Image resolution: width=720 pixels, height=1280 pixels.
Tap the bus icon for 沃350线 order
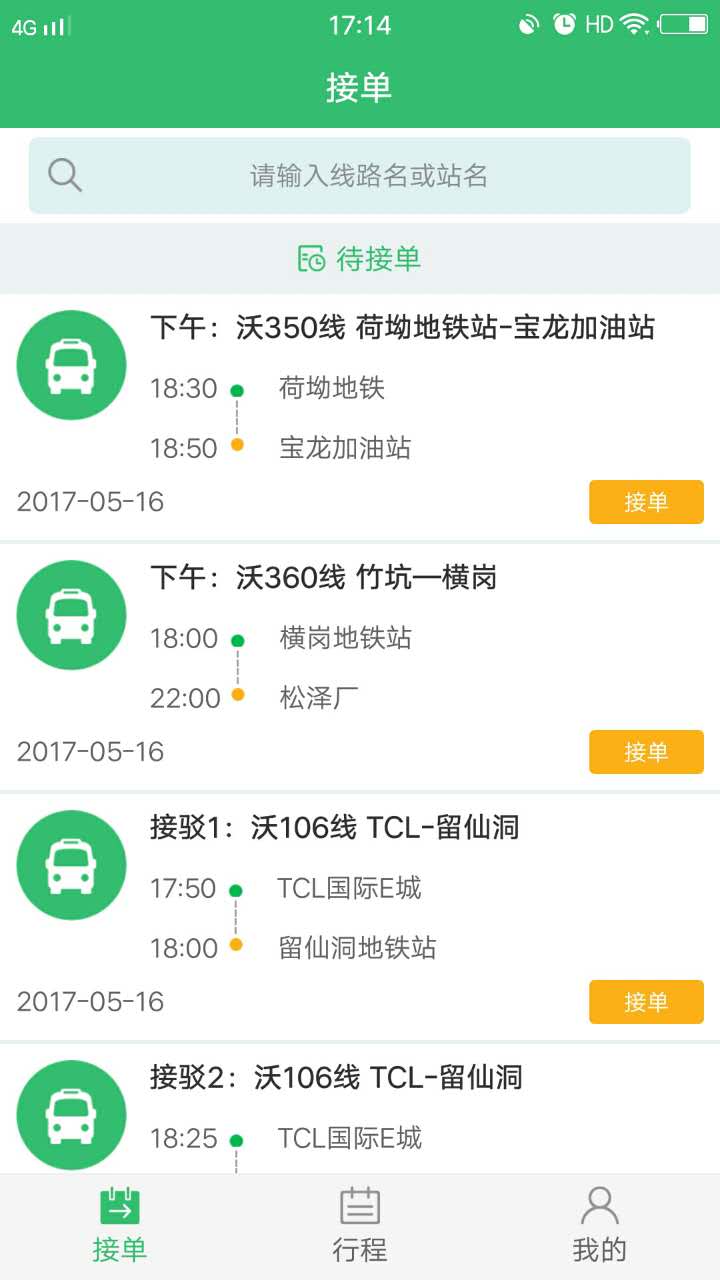click(x=70, y=364)
